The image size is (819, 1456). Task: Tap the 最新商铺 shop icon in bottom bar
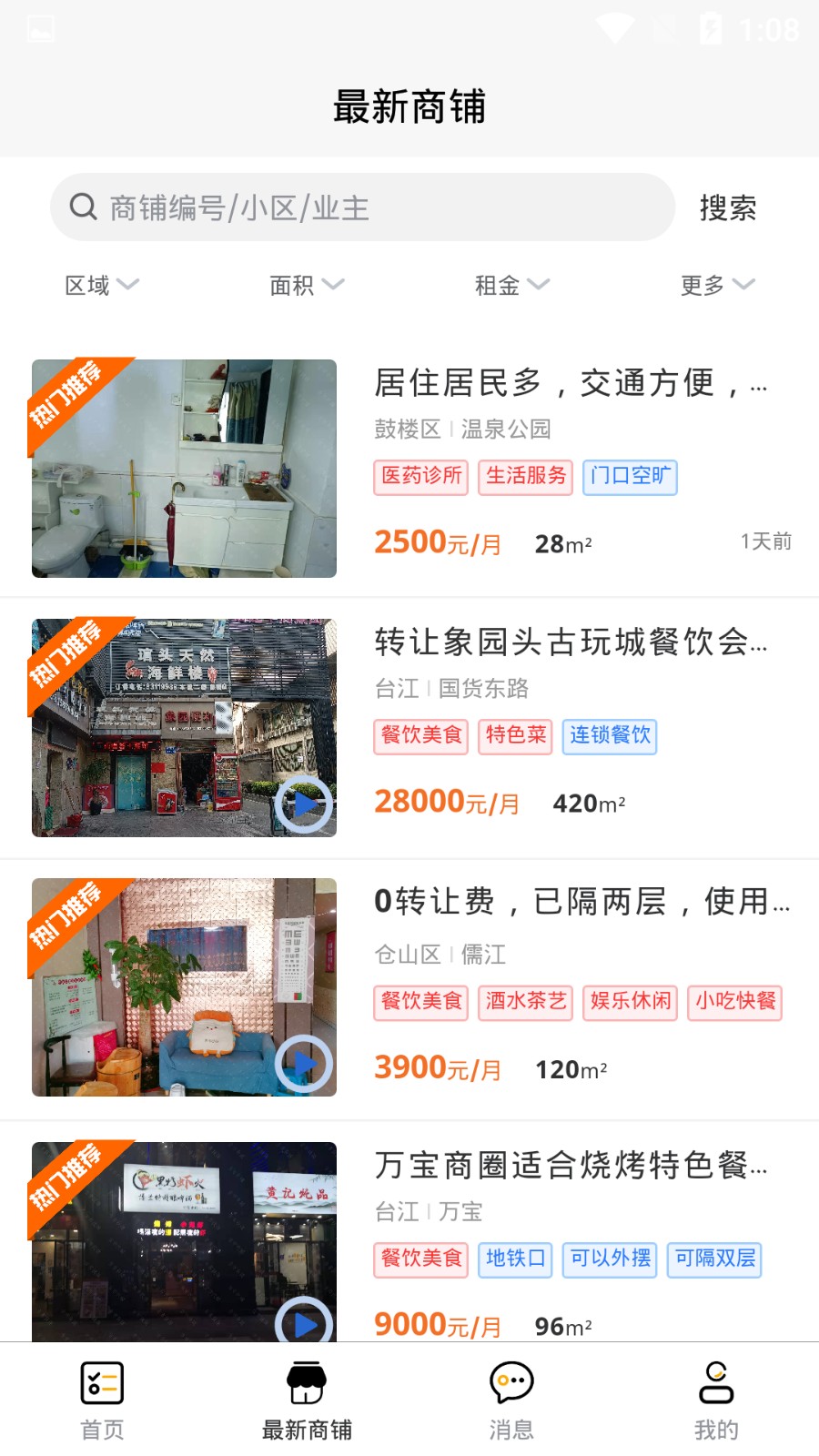[x=306, y=1382]
